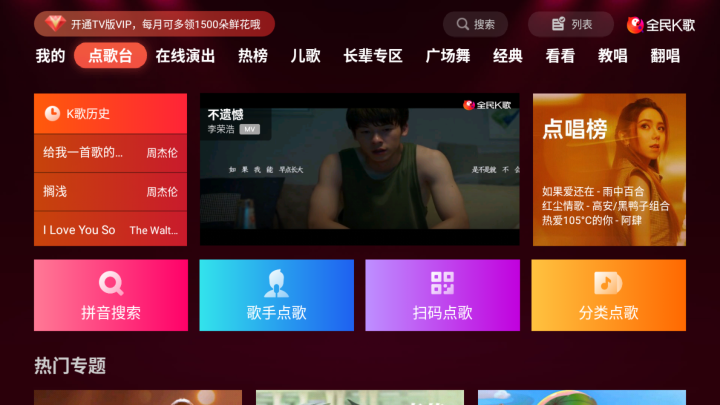Open the K歌历史 header
This screenshot has height=405, width=720.
(110, 114)
